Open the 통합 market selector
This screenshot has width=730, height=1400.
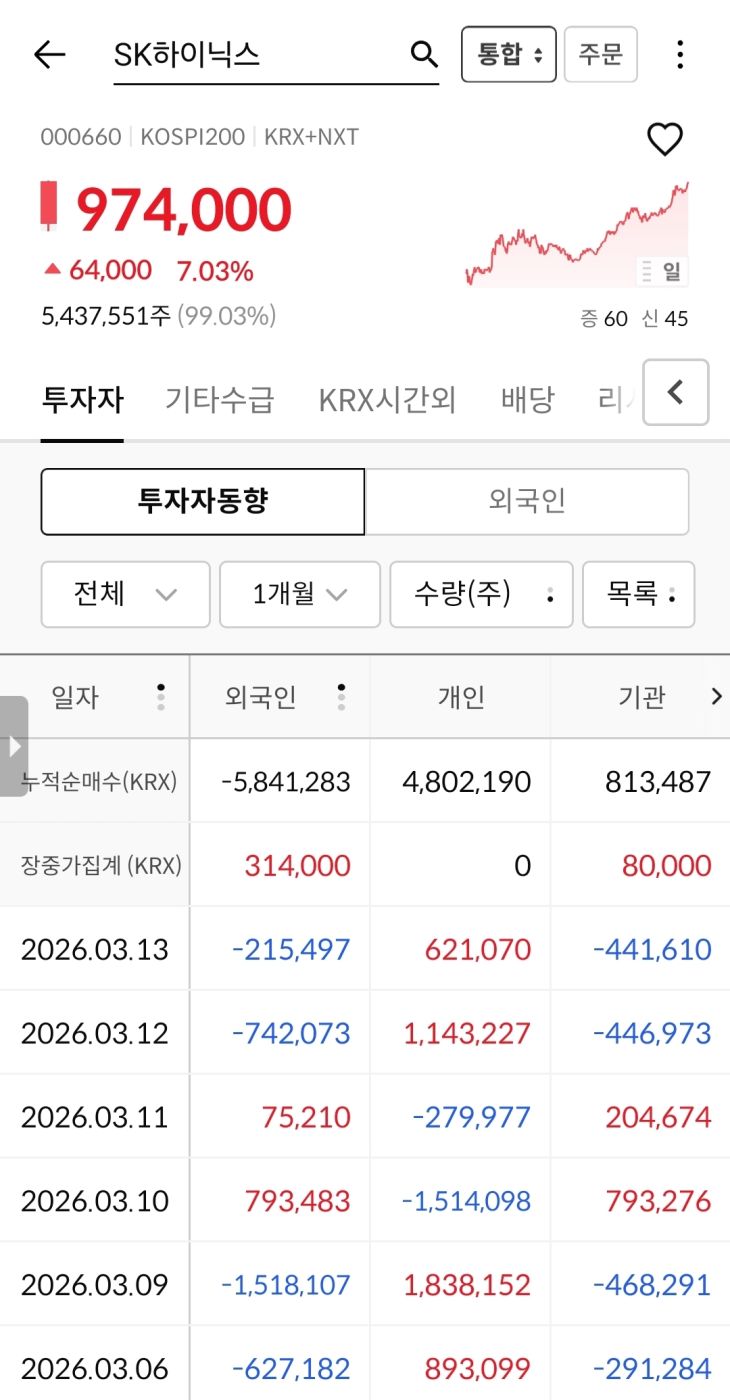[508, 54]
